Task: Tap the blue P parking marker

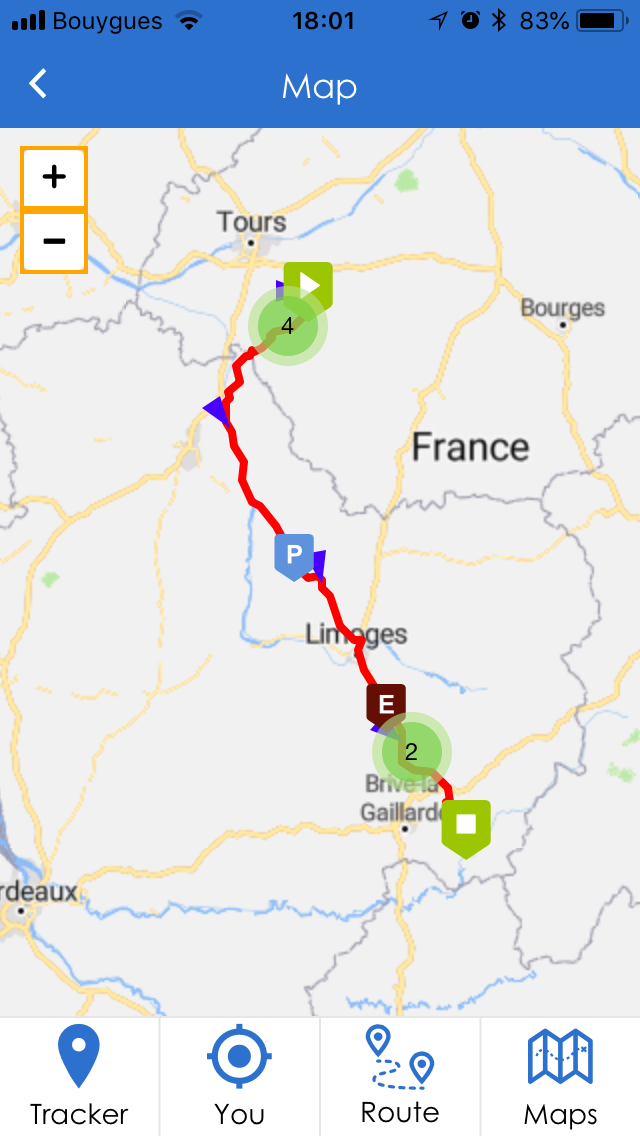Action: [x=294, y=556]
